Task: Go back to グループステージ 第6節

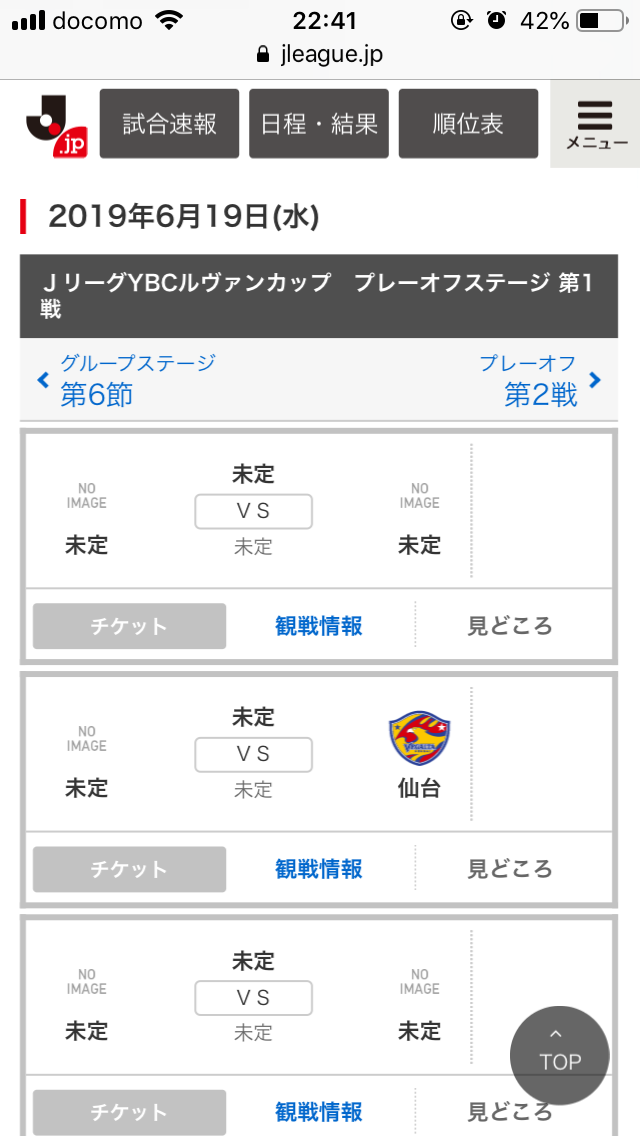Action: pyautogui.click(x=126, y=380)
